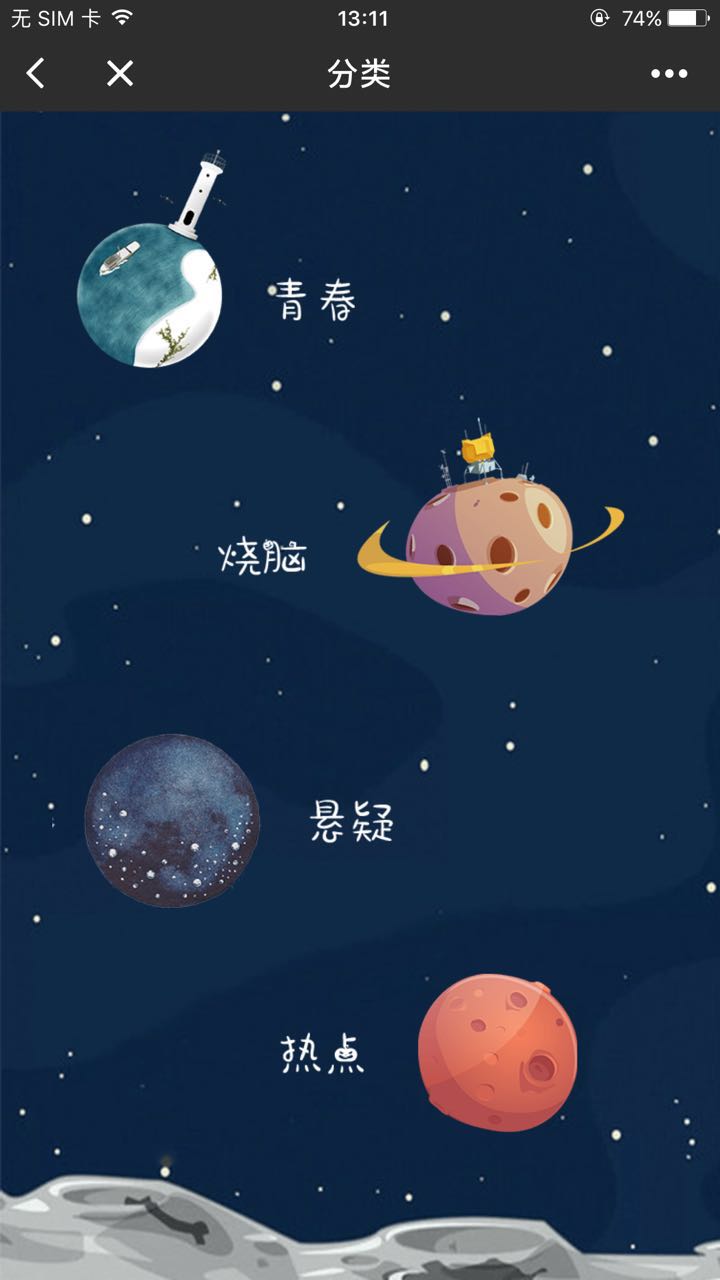The image size is (720, 1280).
Task: Open the three-dot more options menu
Action: [669, 73]
